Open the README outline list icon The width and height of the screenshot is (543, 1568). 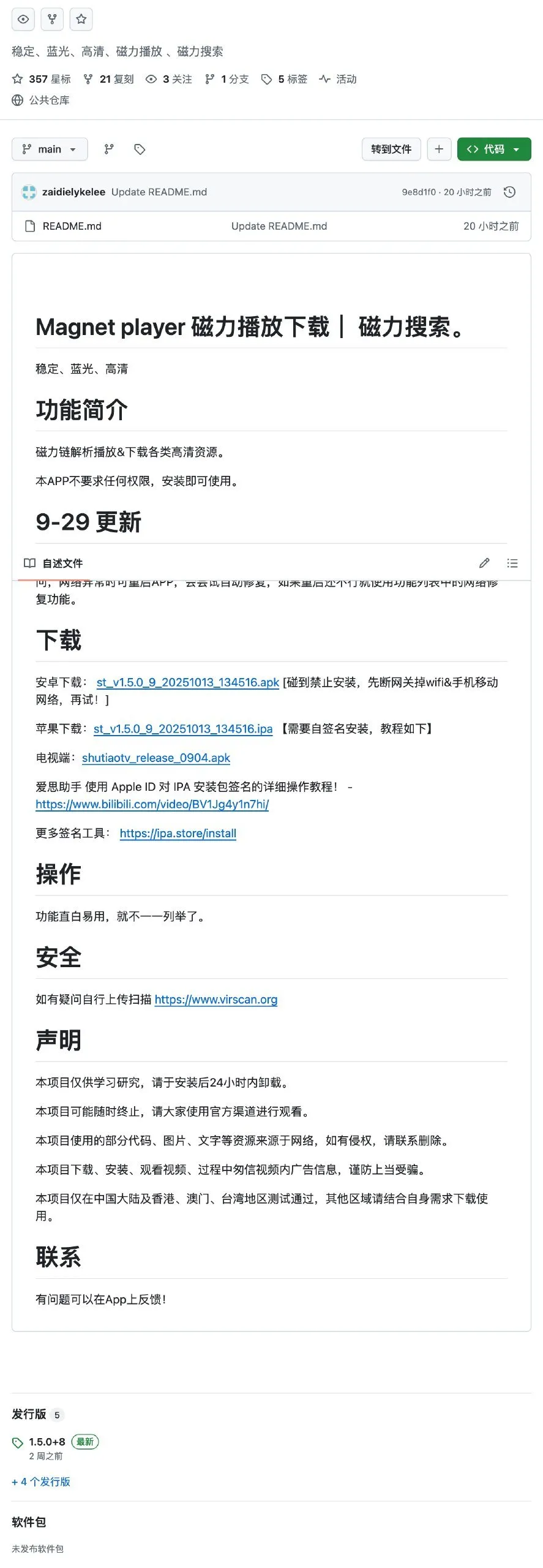tap(512, 563)
